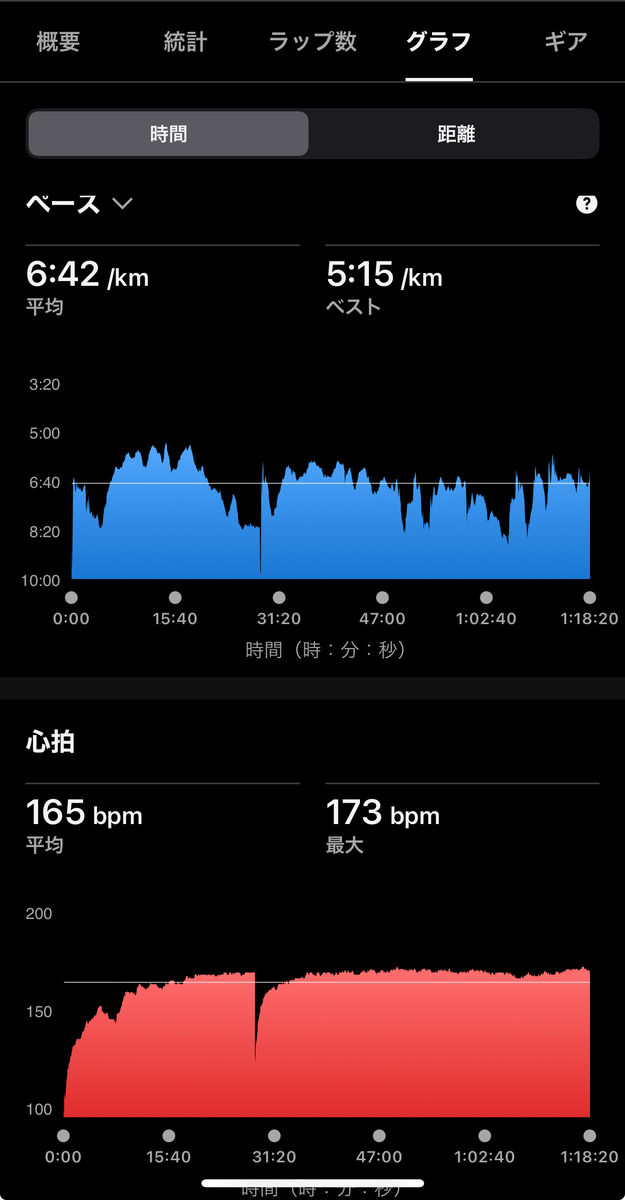Switch to the ギア tab
625x1200 pixels.
click(x=566, y=42)
